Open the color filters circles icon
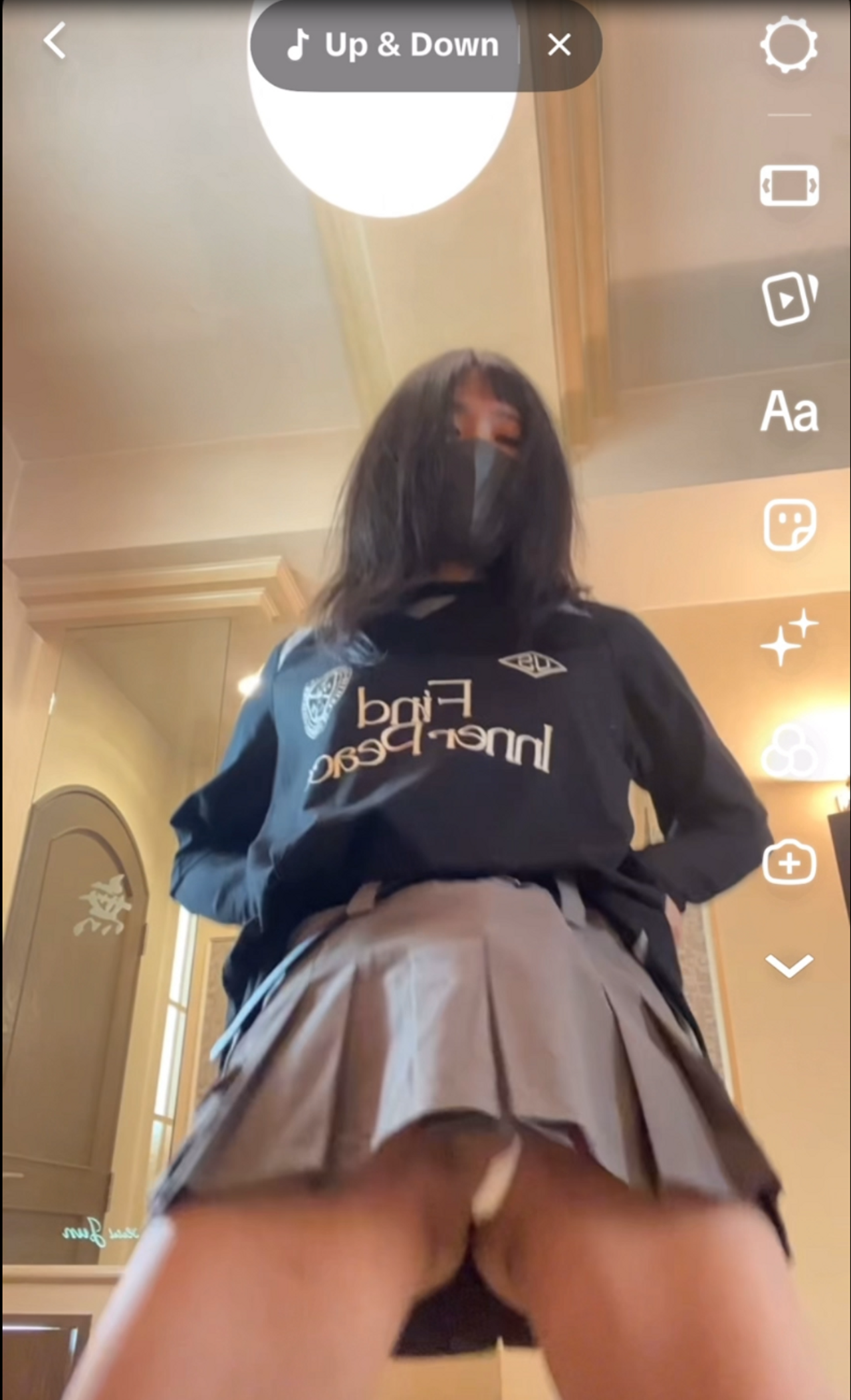The height and width of the screenshot is (1400, 851). [x=789, y=751]
